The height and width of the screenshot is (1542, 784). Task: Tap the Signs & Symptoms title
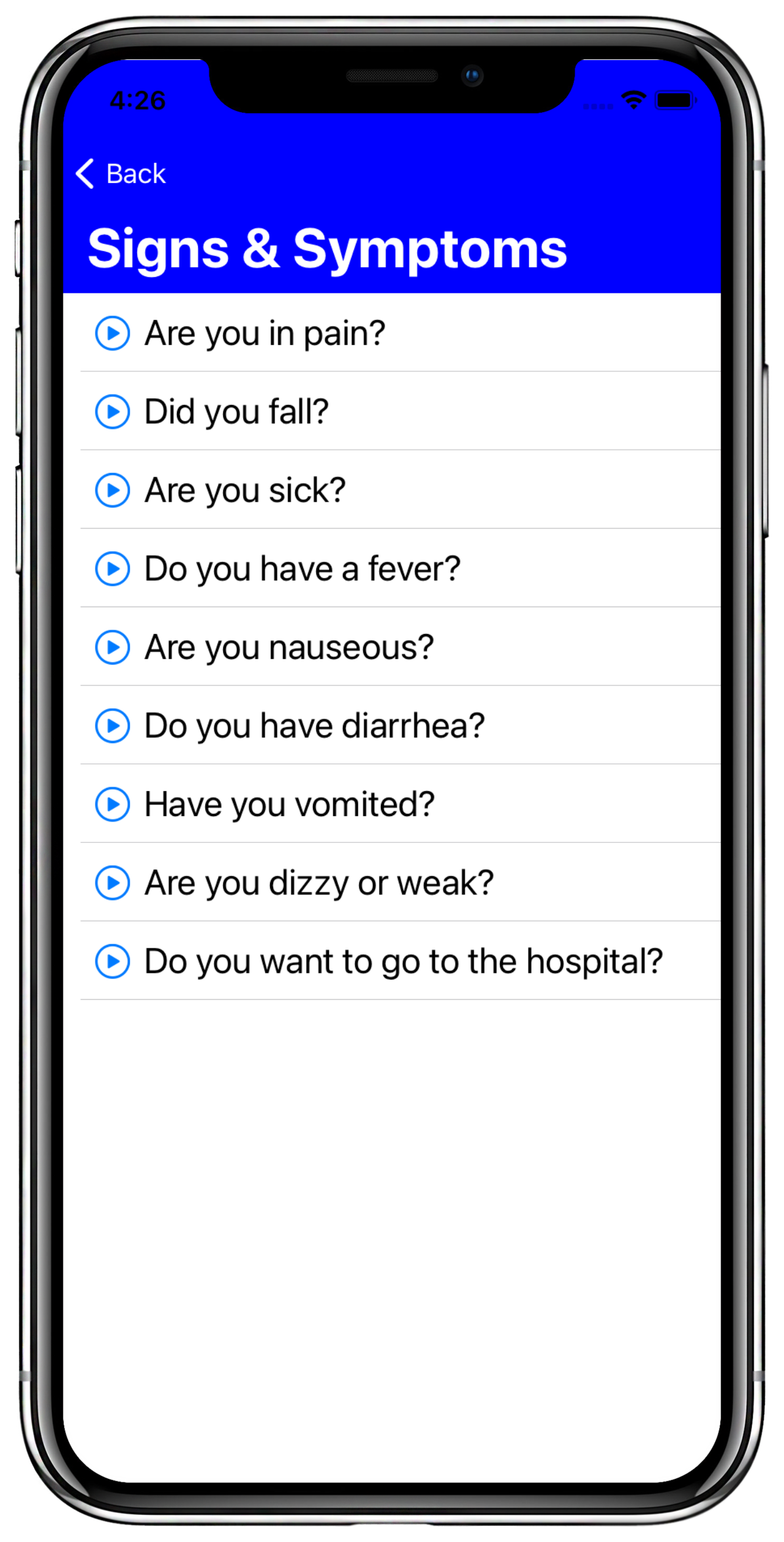pyautogui.click(x=328, y=248)
